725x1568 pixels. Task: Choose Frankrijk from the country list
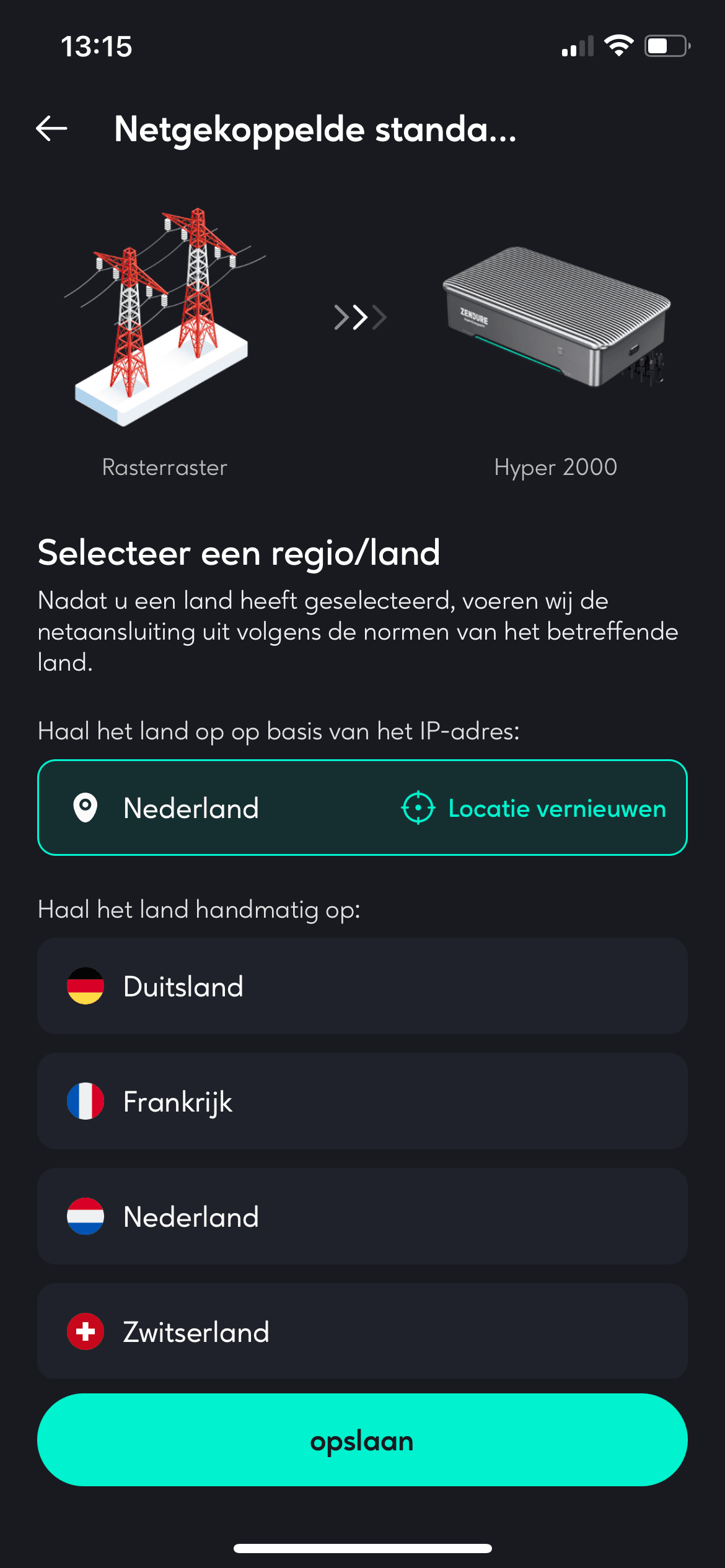click(x=362, y=1101)
